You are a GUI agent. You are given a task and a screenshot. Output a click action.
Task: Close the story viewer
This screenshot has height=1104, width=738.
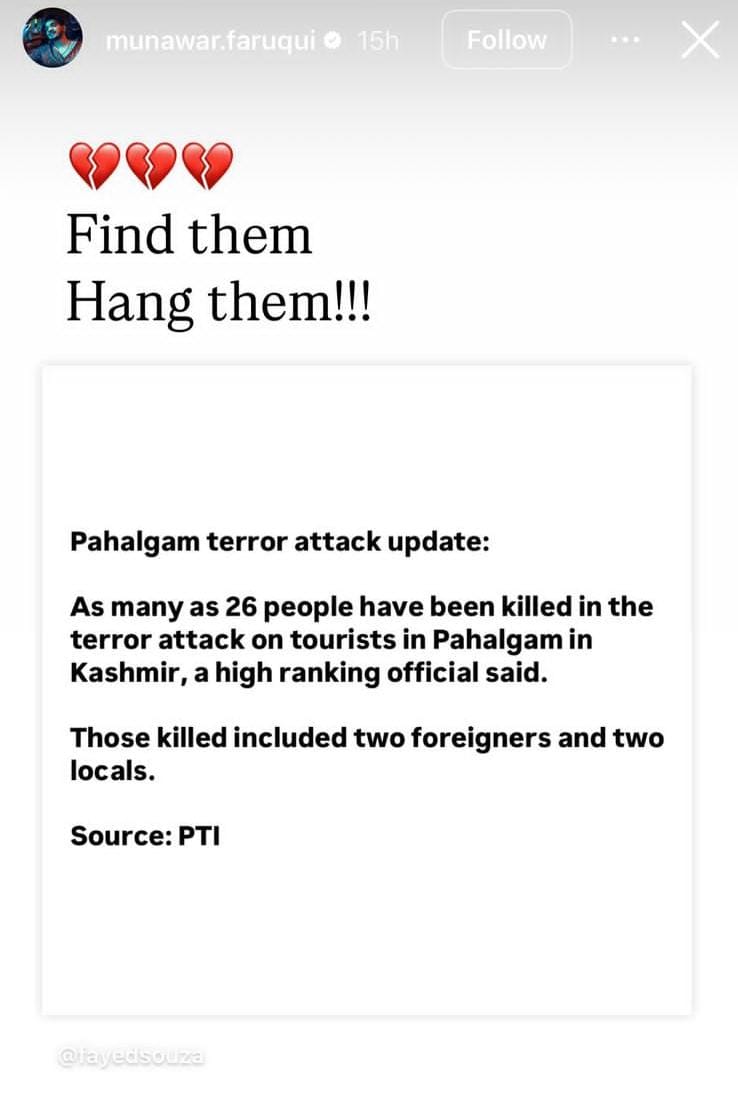pyautogui.click(x=699, y=40)
